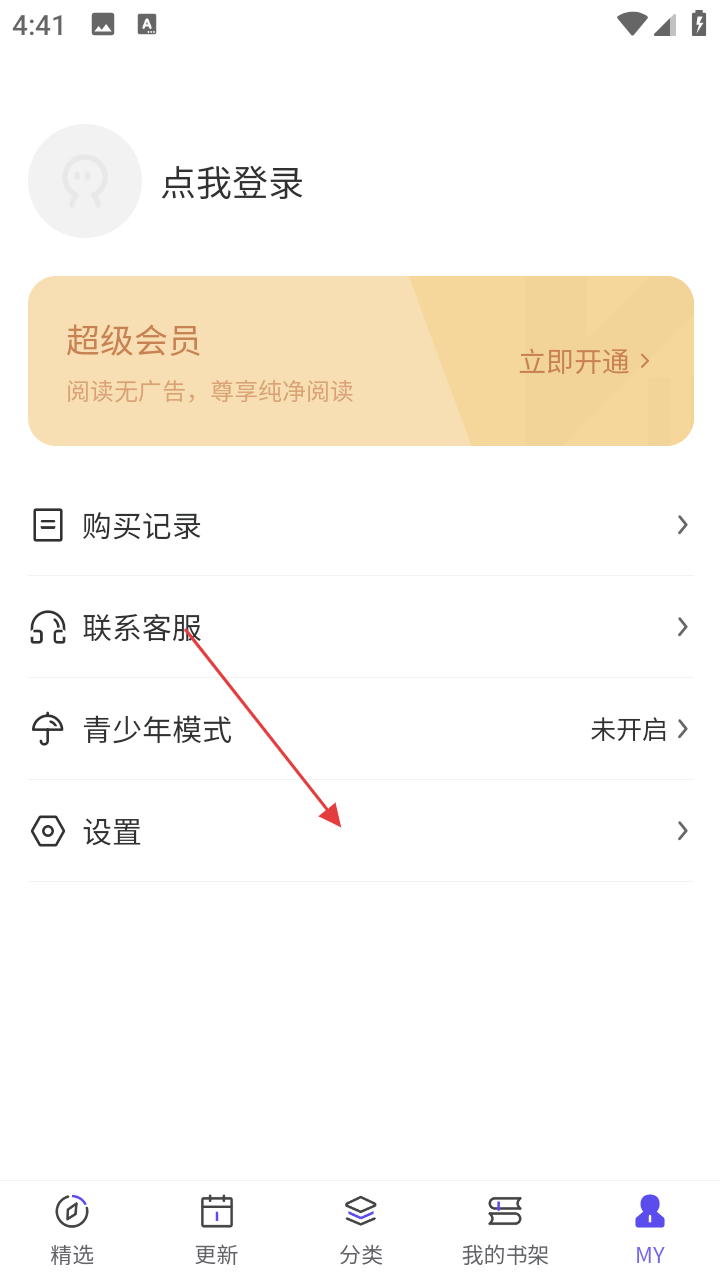The height and width of the screenshot is (1280, 720).
Task: Open 设置 settings
Action: pos(360,831)
